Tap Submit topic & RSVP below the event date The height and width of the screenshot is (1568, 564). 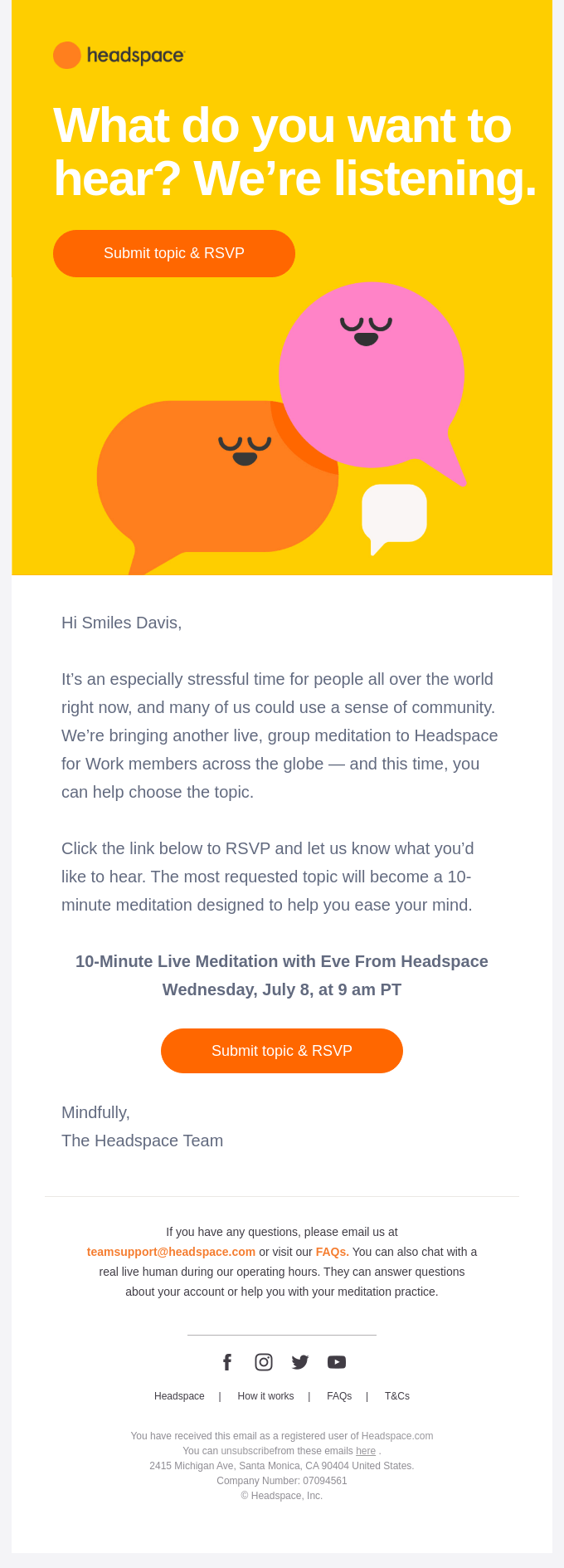point(282,1051)
